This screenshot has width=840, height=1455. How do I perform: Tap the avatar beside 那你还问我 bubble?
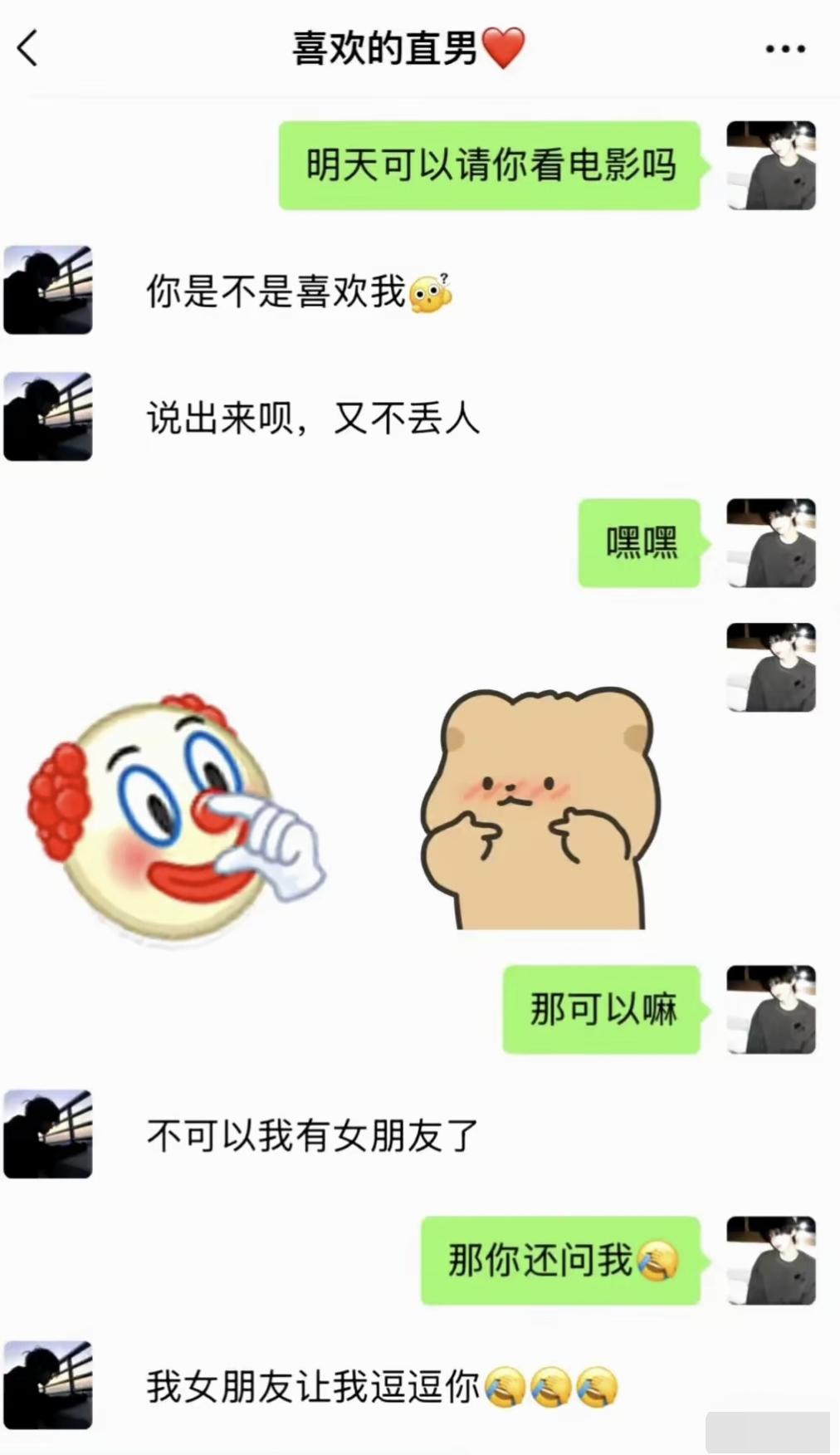(x=771, y=1261)
